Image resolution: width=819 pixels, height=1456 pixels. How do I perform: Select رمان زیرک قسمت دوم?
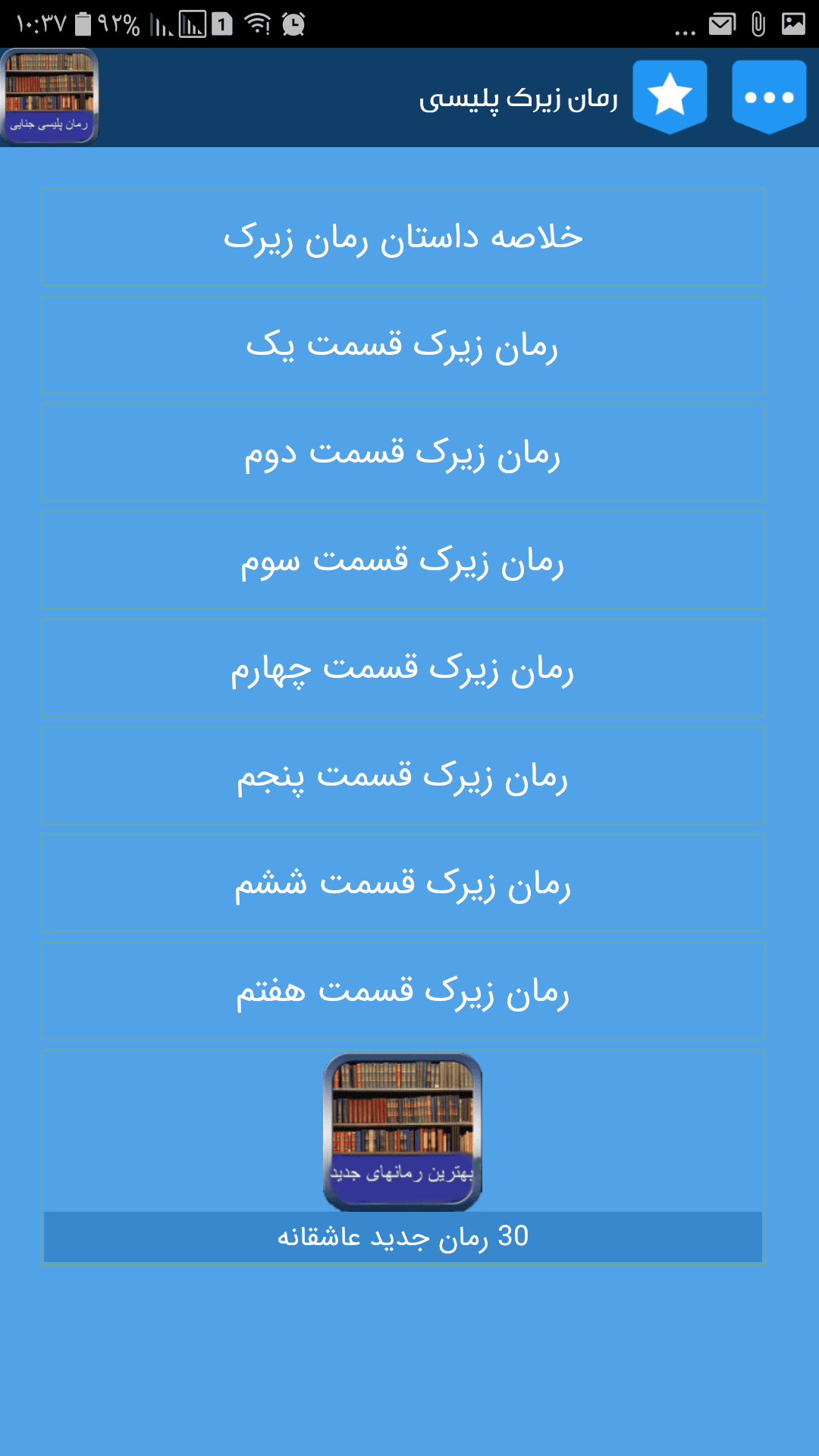click(403, 453)
